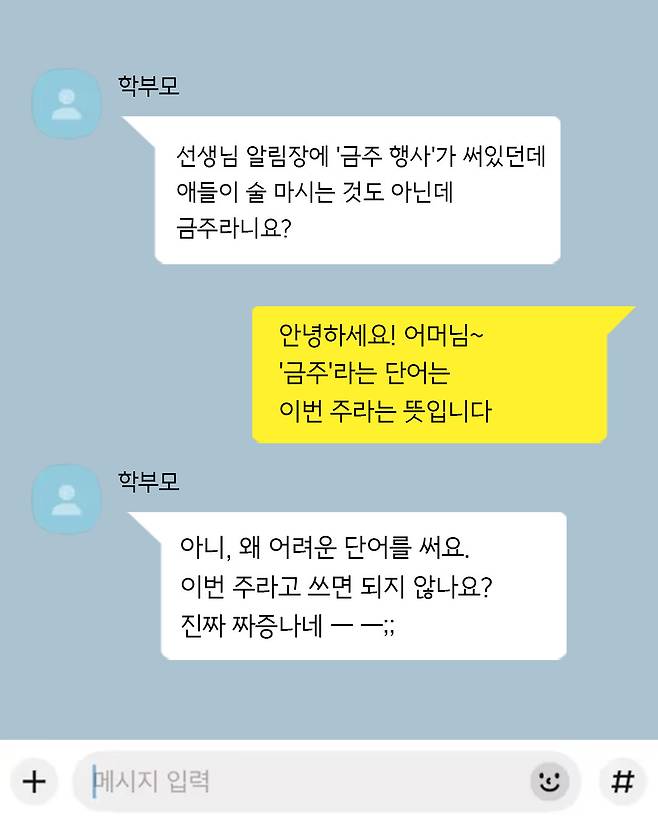Open the hashtag search button
The height and width of the screenshot is (822, 658).
[622, 781]
